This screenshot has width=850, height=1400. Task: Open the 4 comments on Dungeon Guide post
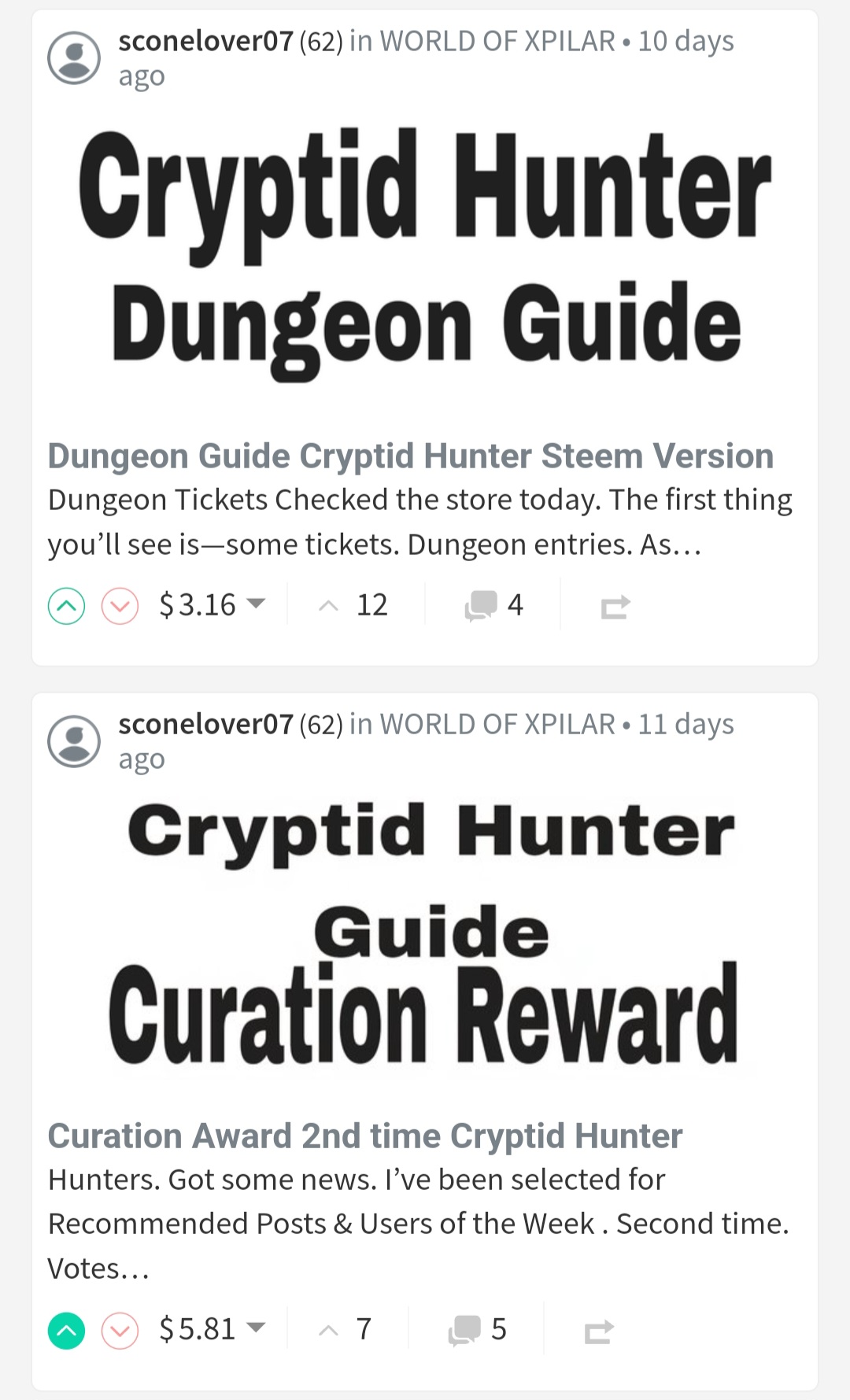click(493, 604)
